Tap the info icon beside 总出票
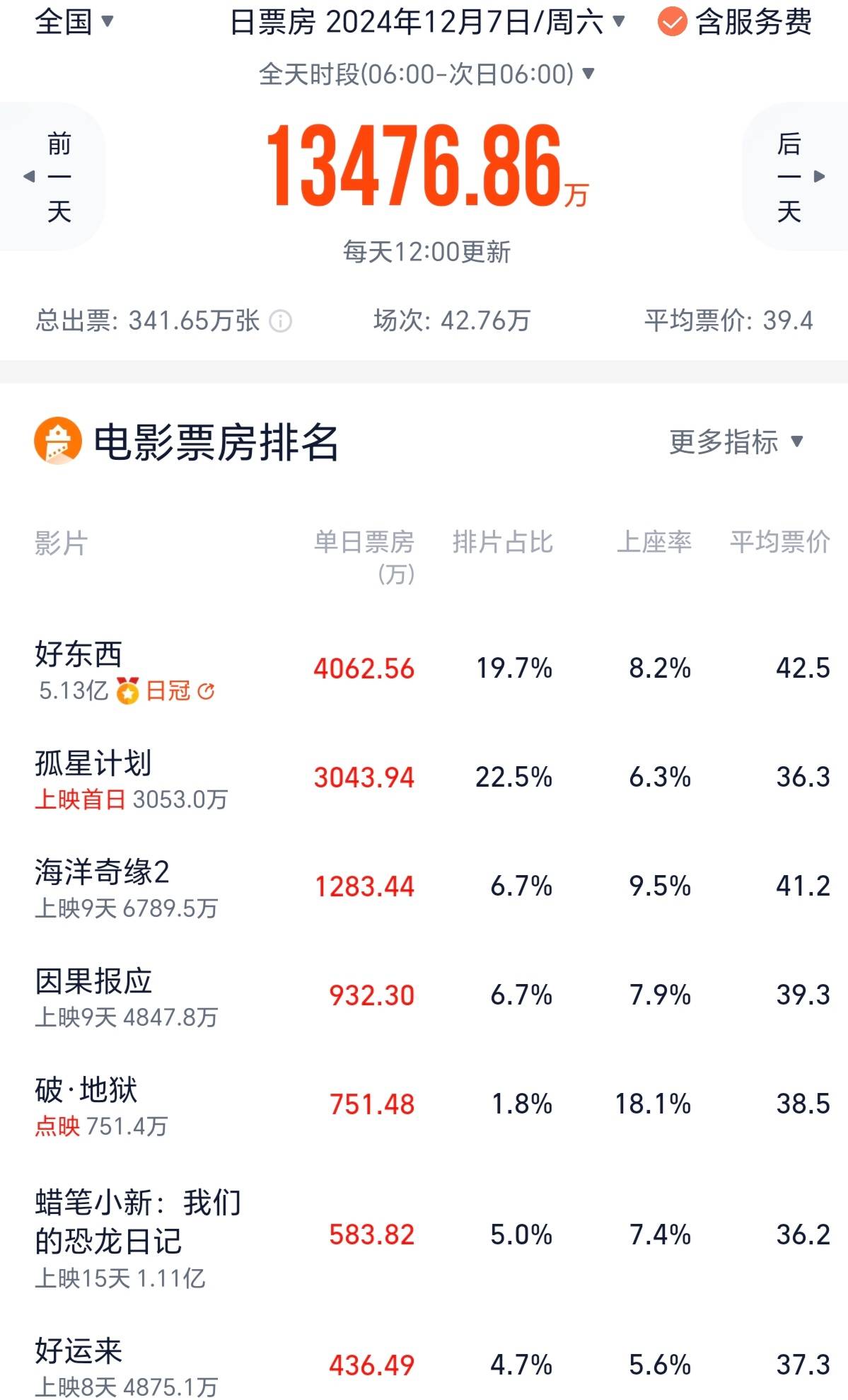The width and height of the screenshot is (848, 1400). (281, 321)
